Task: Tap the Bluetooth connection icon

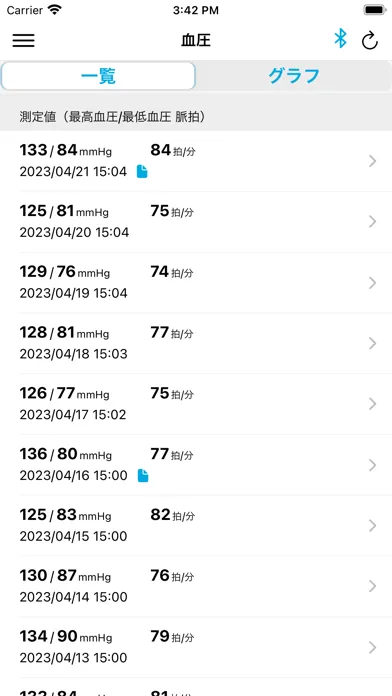Action: (x=340, y=38)
